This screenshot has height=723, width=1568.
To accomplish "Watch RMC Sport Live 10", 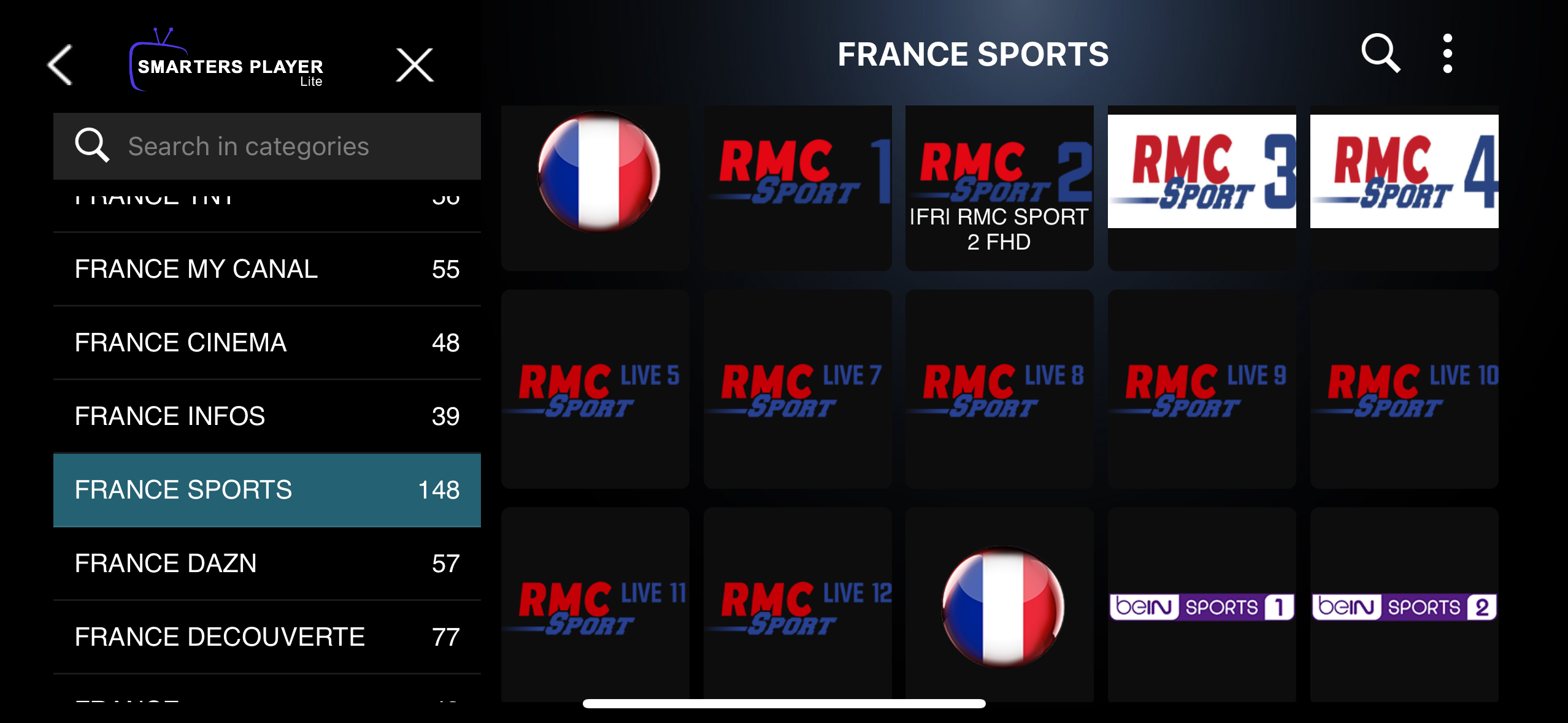I will (x=1404, y=389).
